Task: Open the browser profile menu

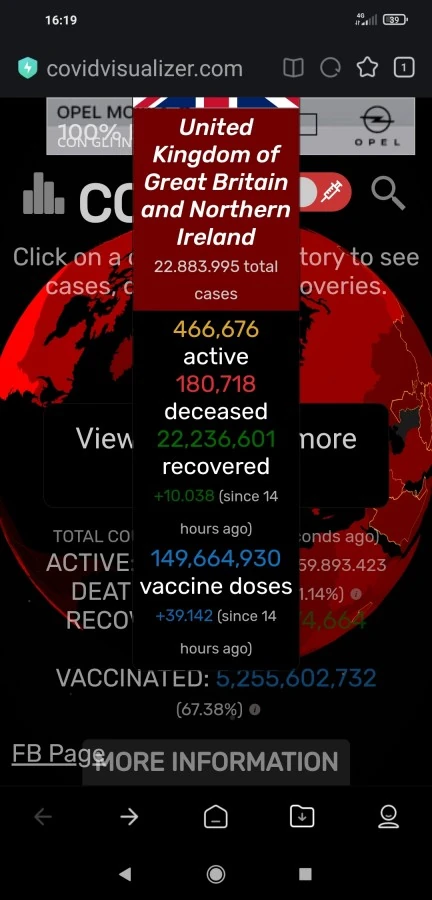Action: tap(388, 816)
